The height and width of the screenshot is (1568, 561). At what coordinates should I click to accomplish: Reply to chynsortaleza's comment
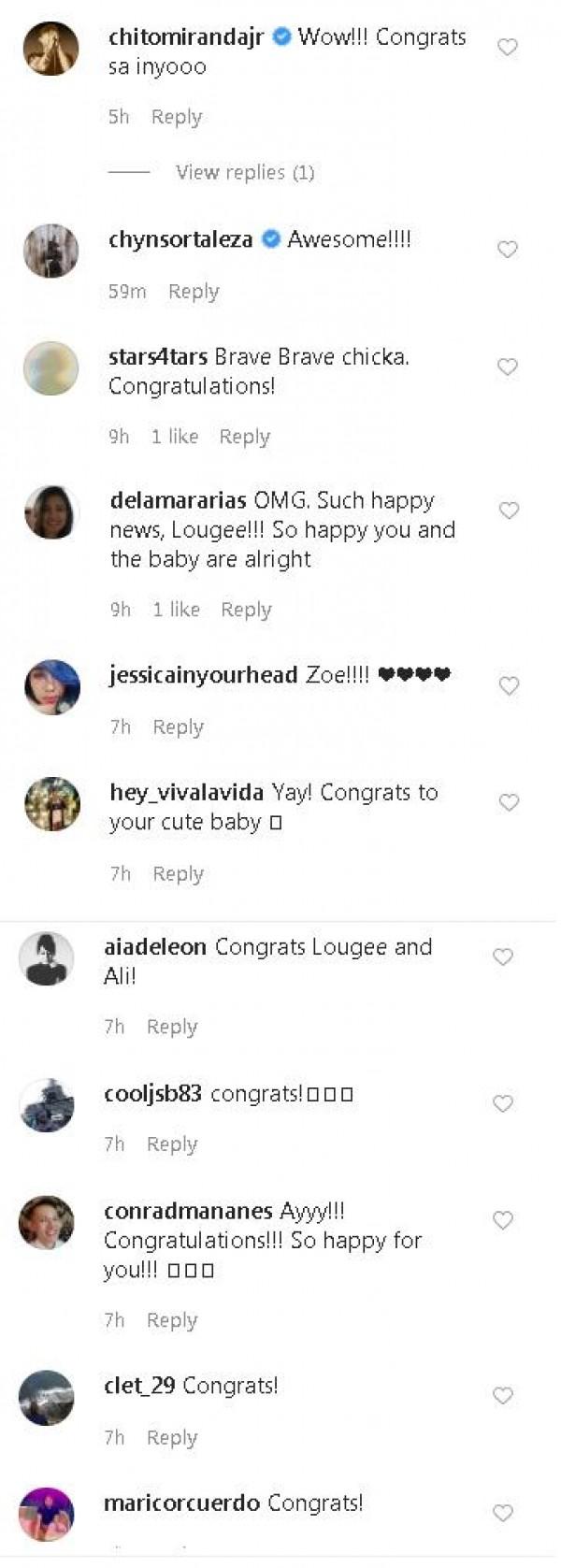194,292
